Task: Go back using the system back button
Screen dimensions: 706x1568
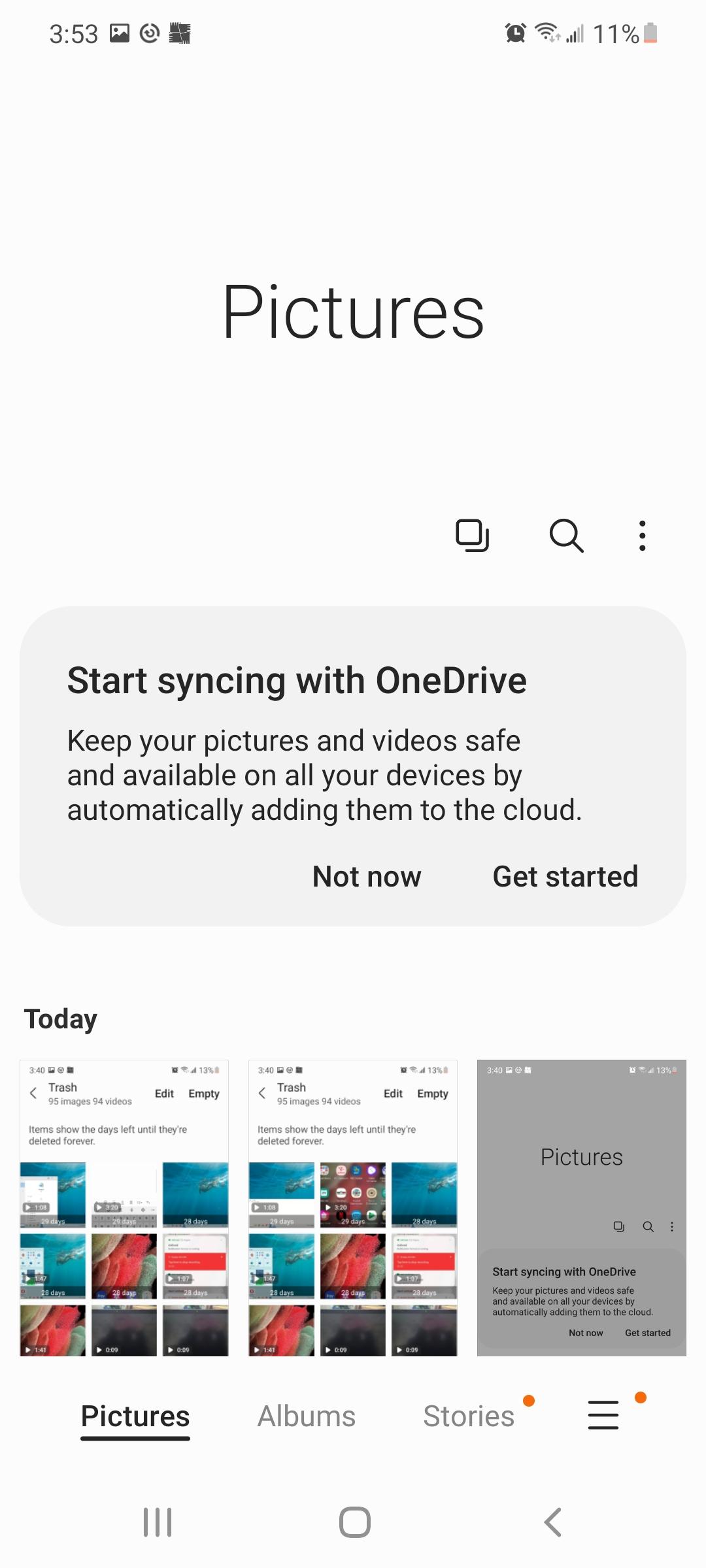Action: [553, 1522]
